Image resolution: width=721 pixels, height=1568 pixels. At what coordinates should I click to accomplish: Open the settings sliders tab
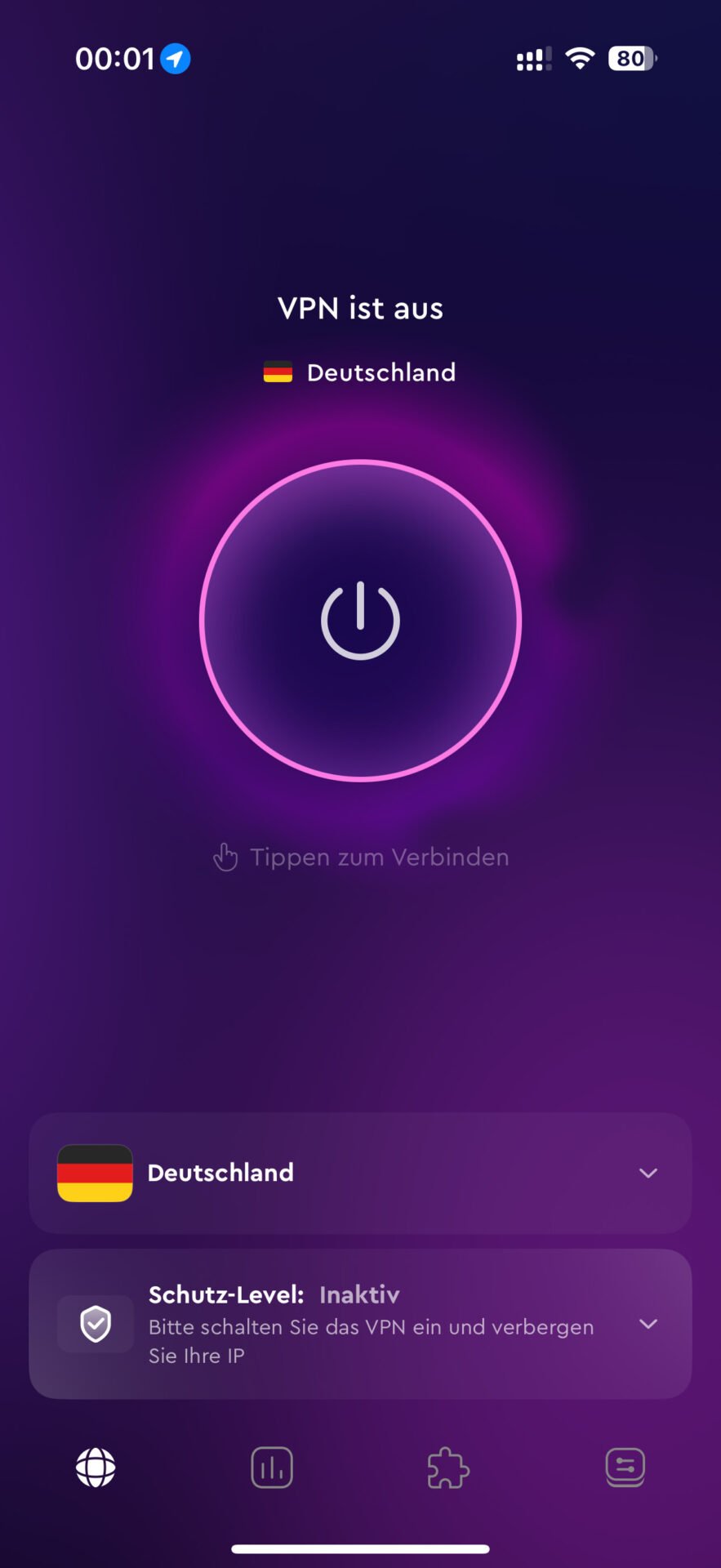point(625,1468)
